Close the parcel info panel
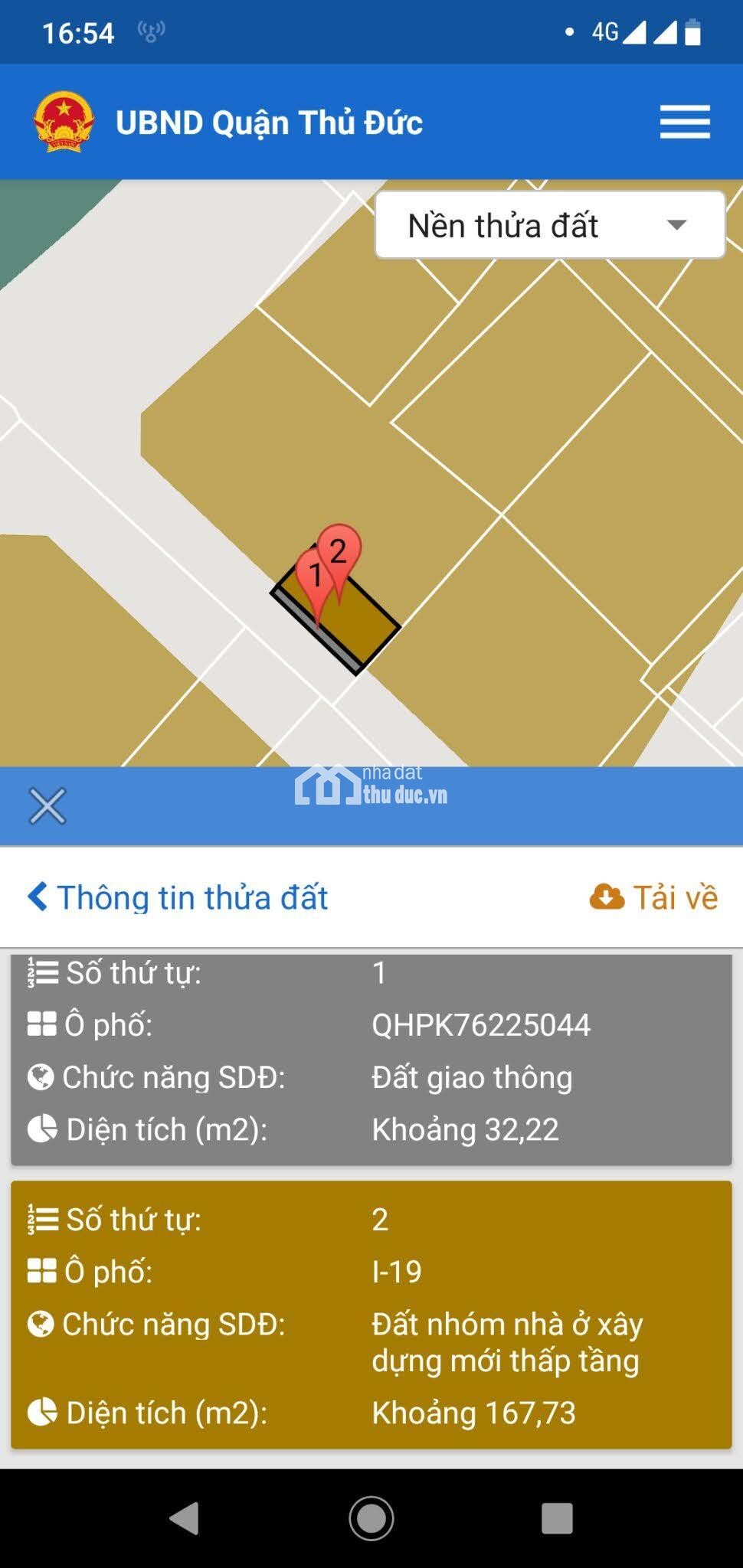This screenshot has width=743, height=1568. click(47, 806)
